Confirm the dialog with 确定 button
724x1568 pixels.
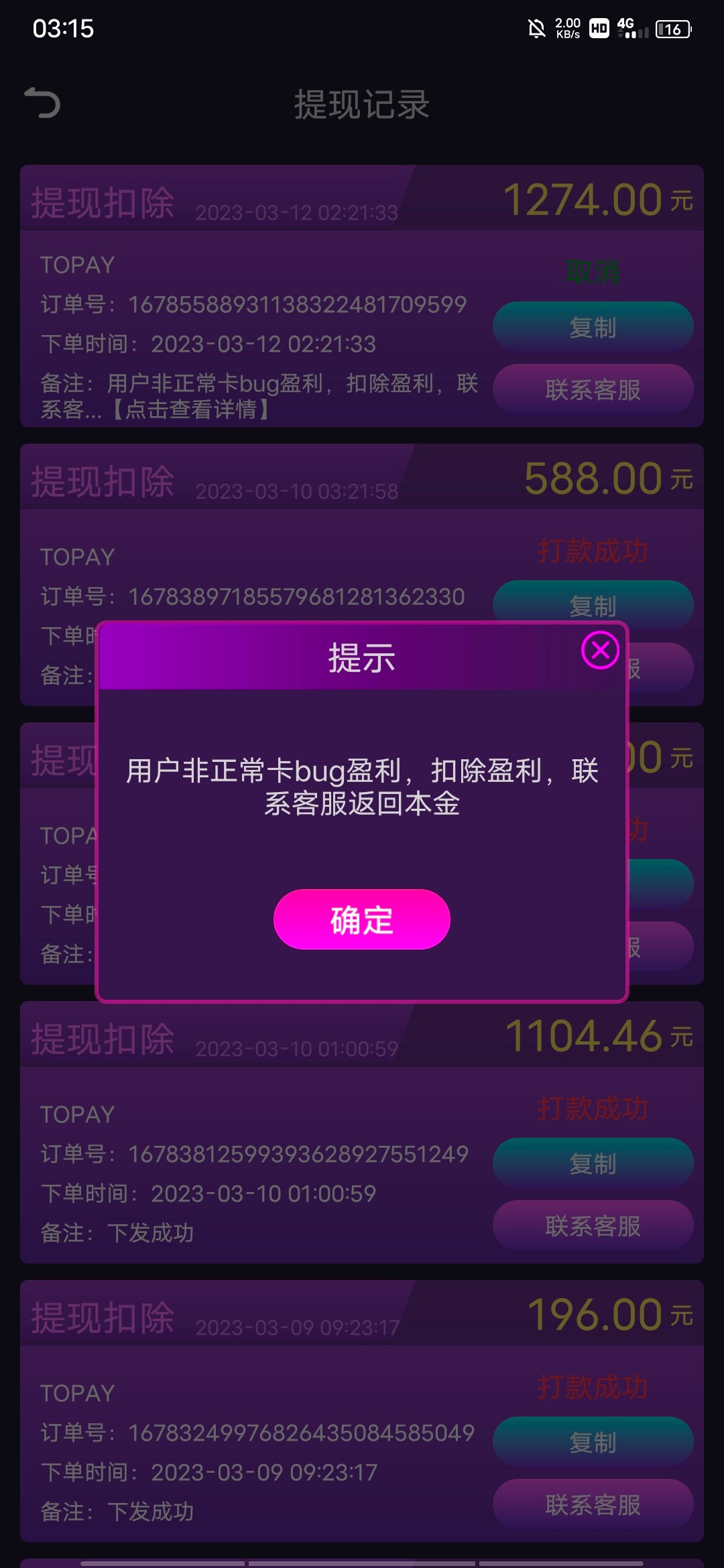[361, 919]
